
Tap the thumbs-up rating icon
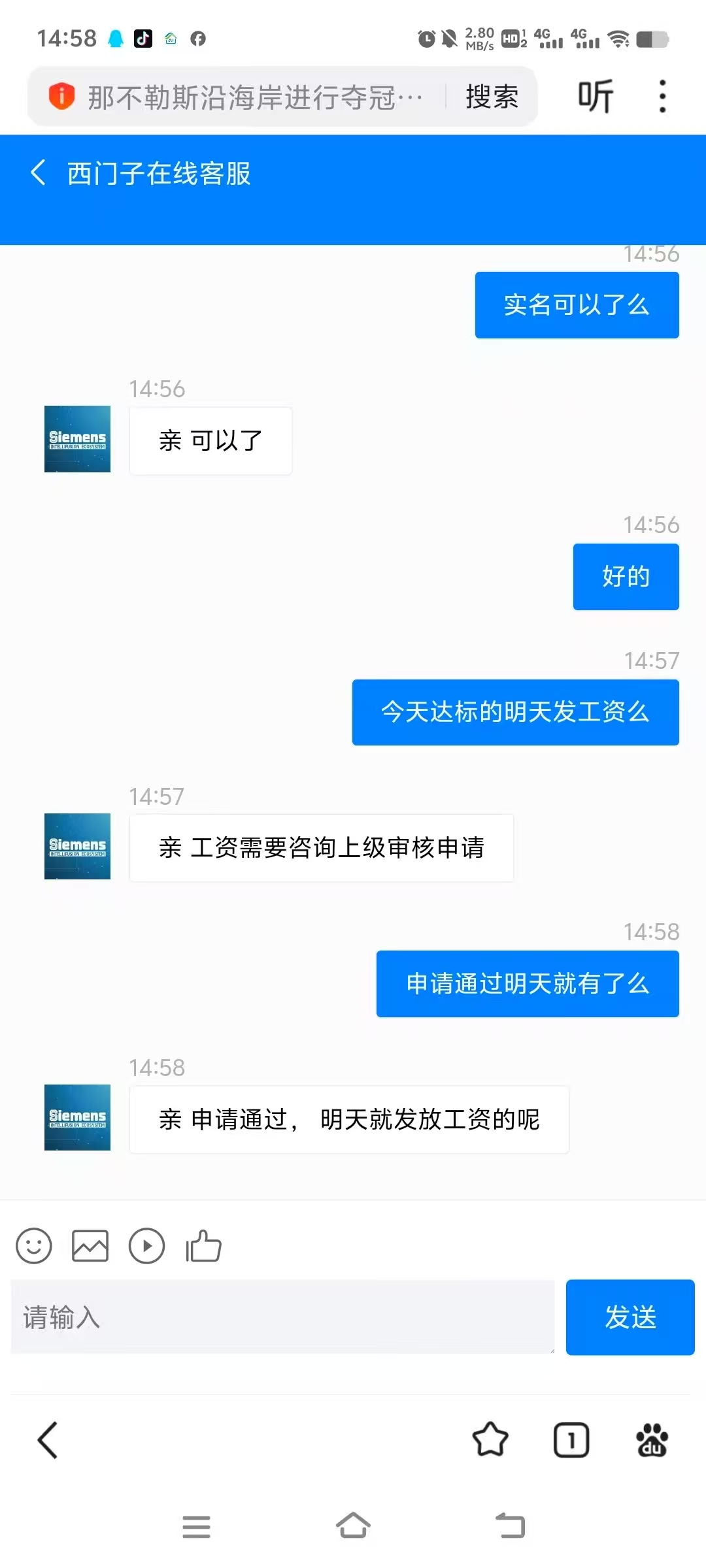click(x=203, y=1246)
